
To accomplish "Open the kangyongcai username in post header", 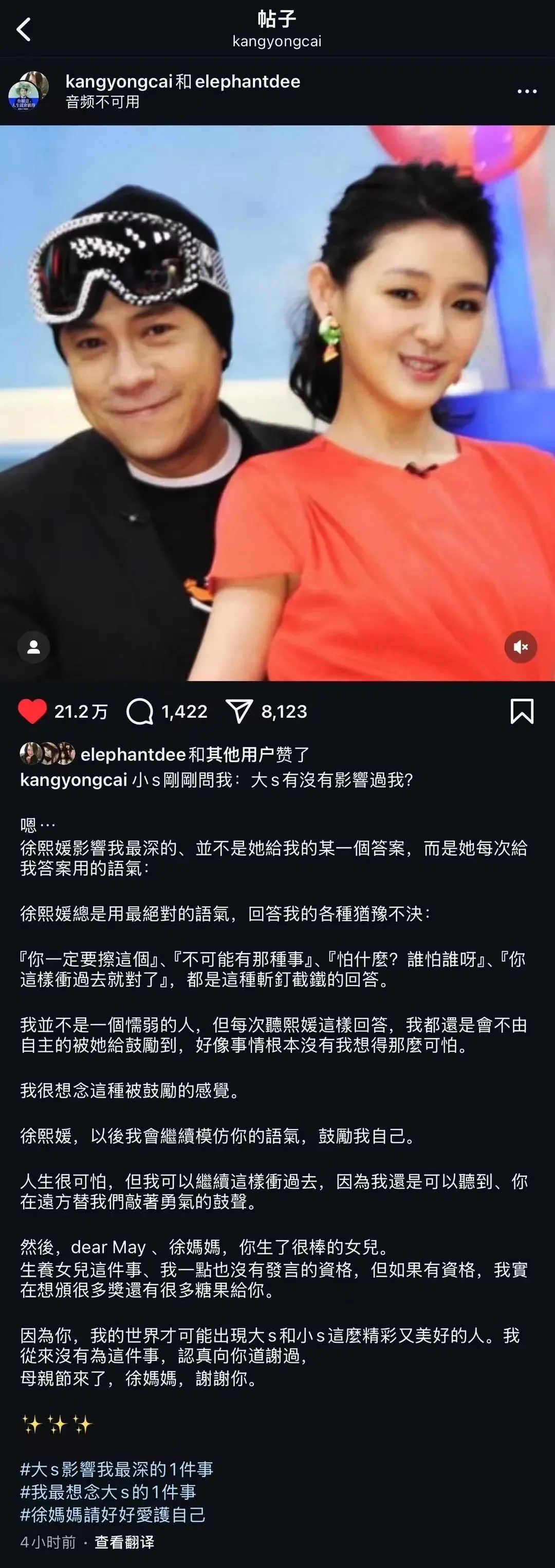I will 119,82.
